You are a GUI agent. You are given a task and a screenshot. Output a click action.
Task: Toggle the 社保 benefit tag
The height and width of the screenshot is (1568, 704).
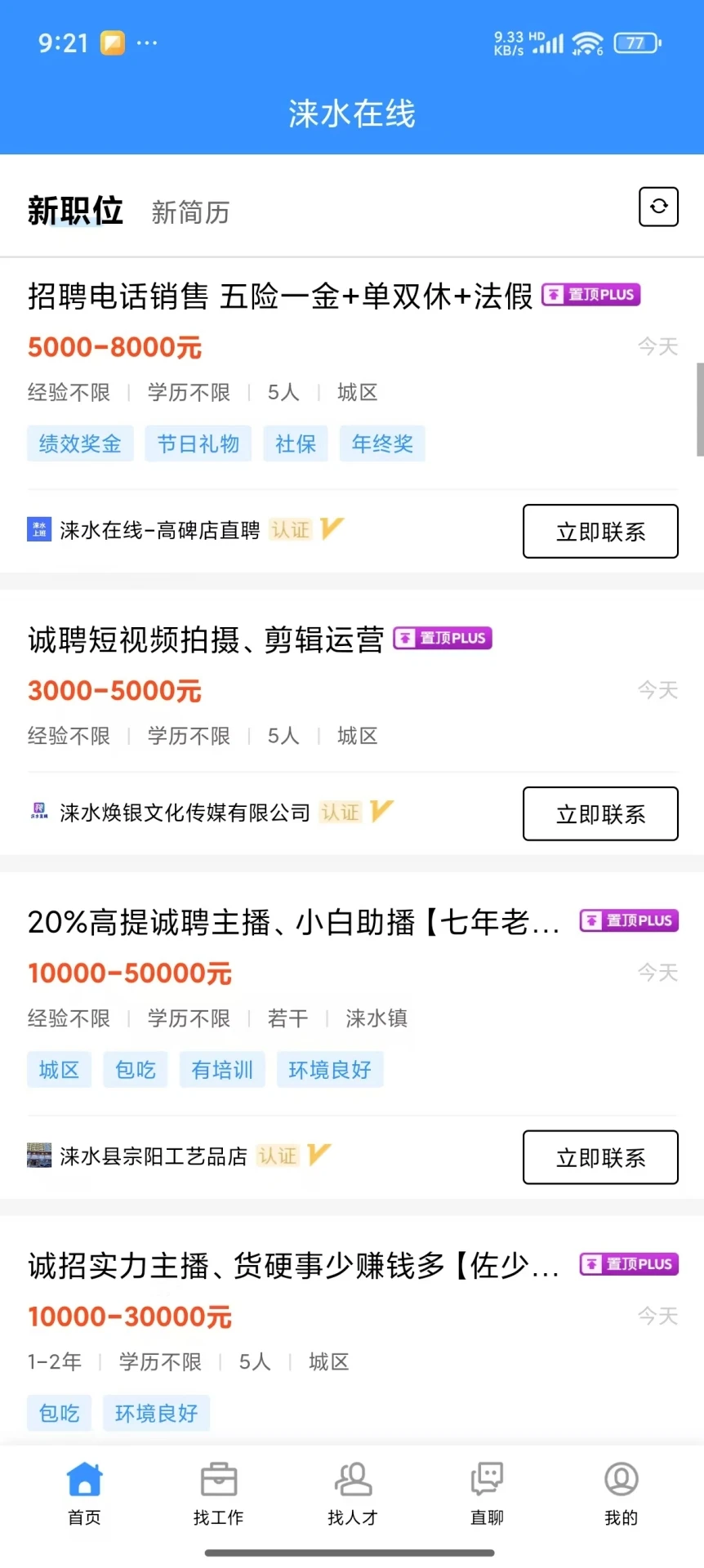click(295, 443)
